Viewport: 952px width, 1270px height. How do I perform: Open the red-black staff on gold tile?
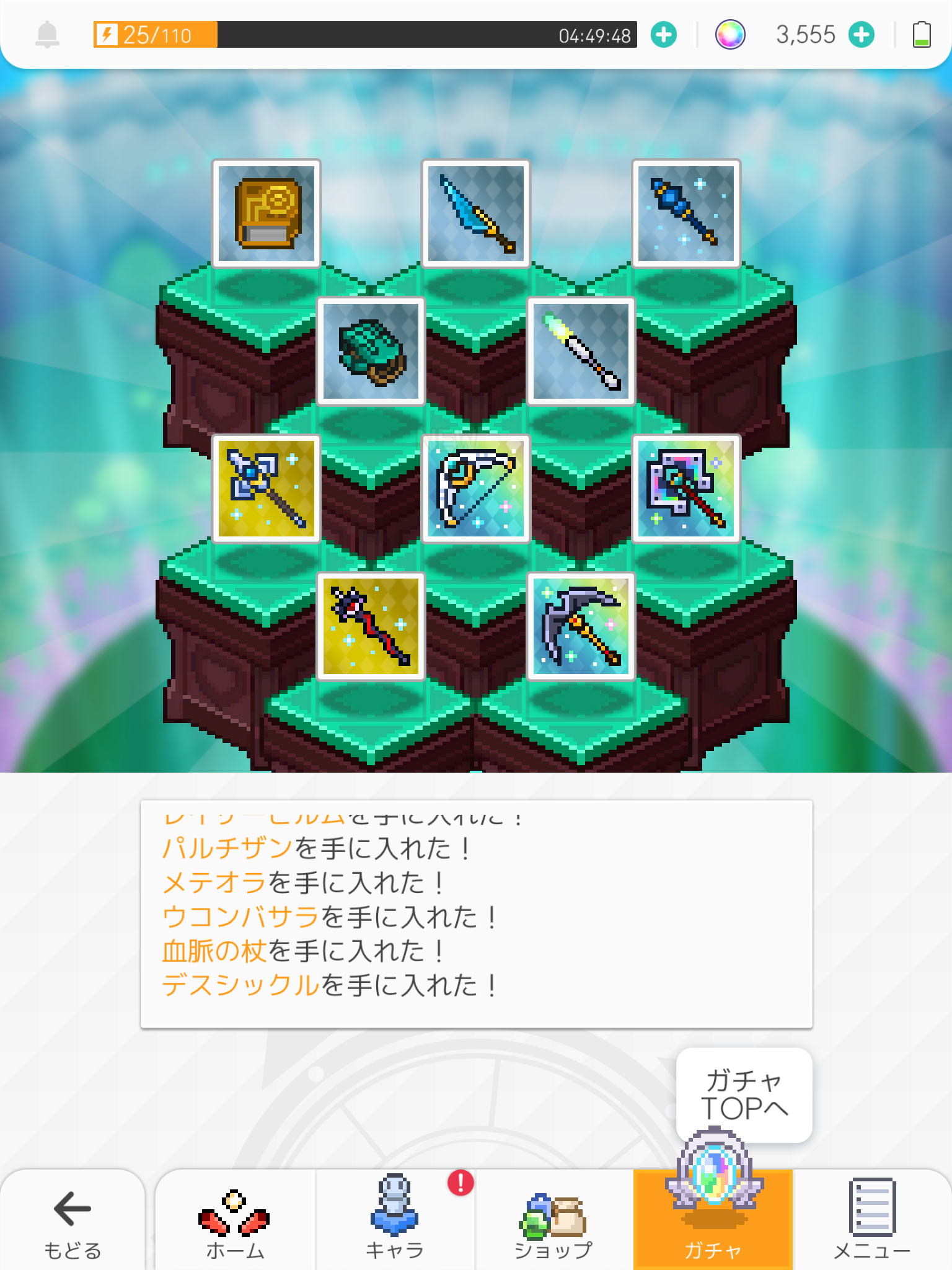[x=371, y=626]
